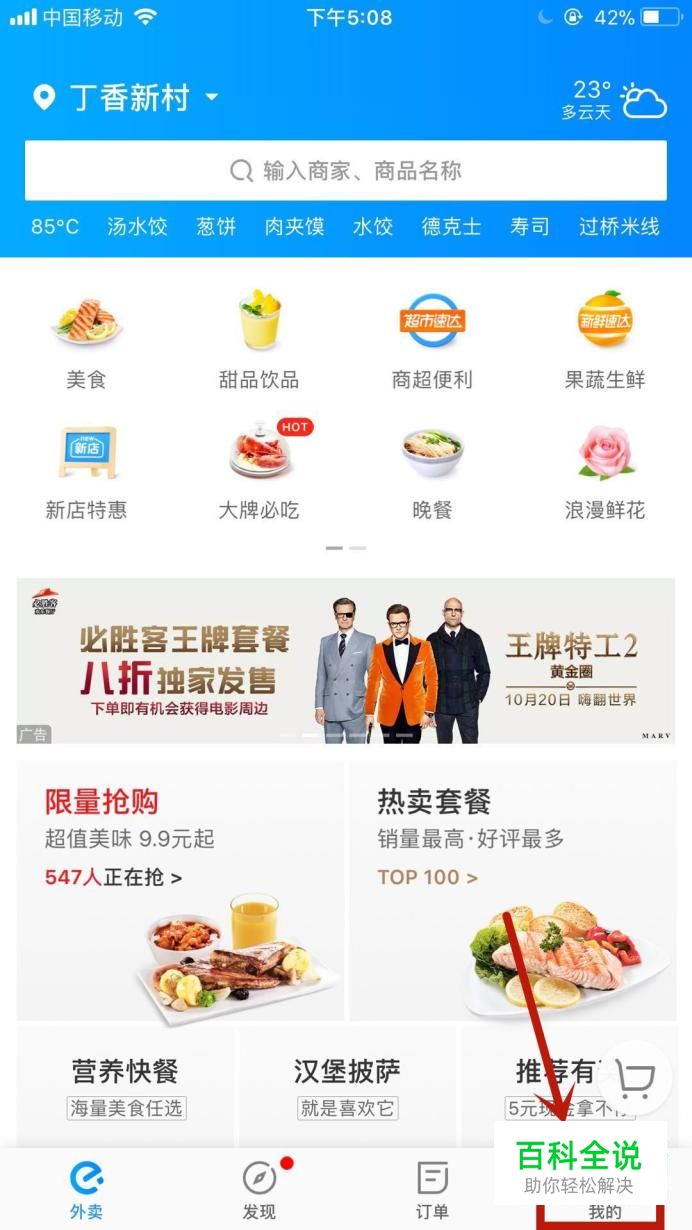View 热卖套餐 TOP 100 card

click(513, 890)
